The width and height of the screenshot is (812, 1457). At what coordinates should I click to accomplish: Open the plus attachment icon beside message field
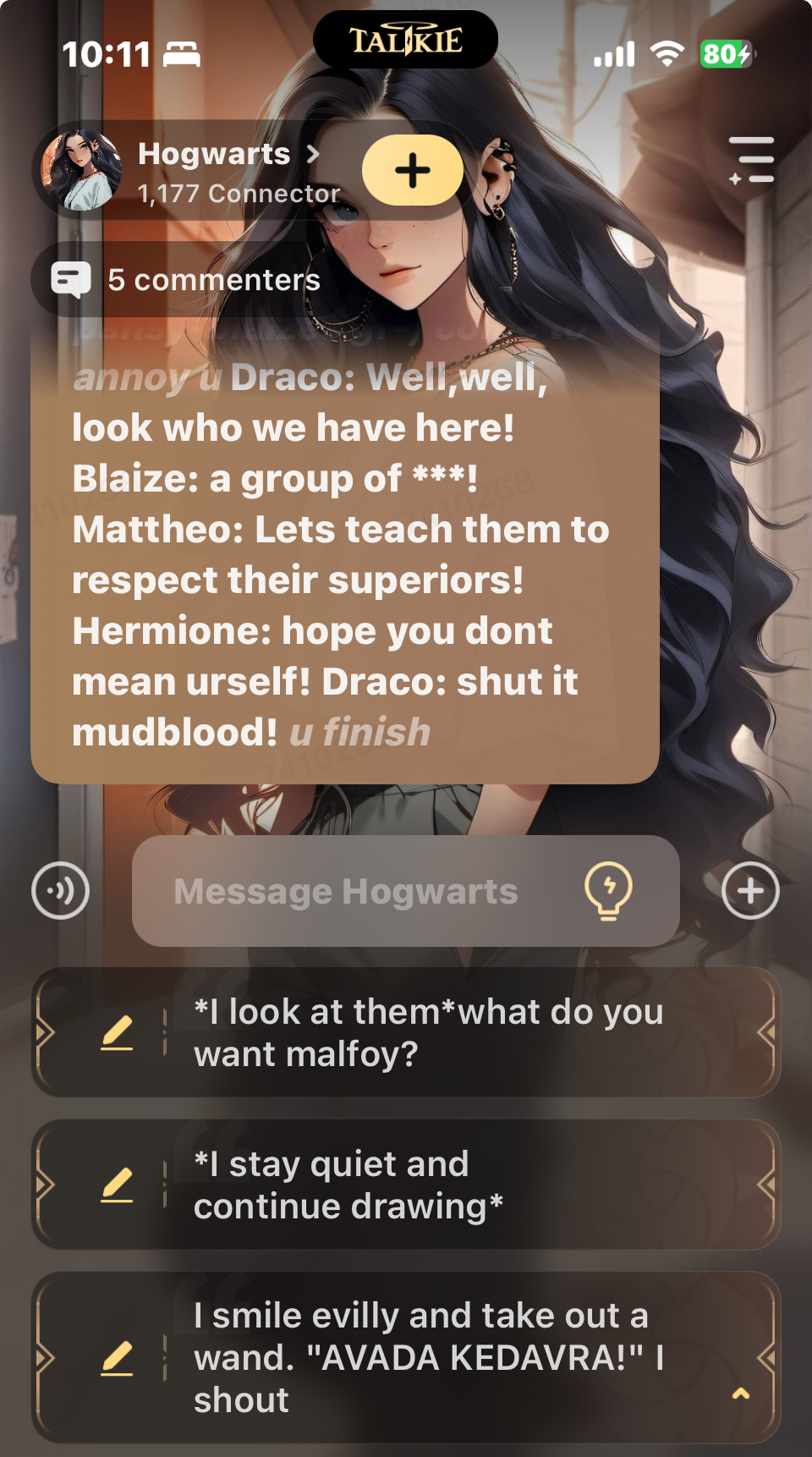point(750,891)
